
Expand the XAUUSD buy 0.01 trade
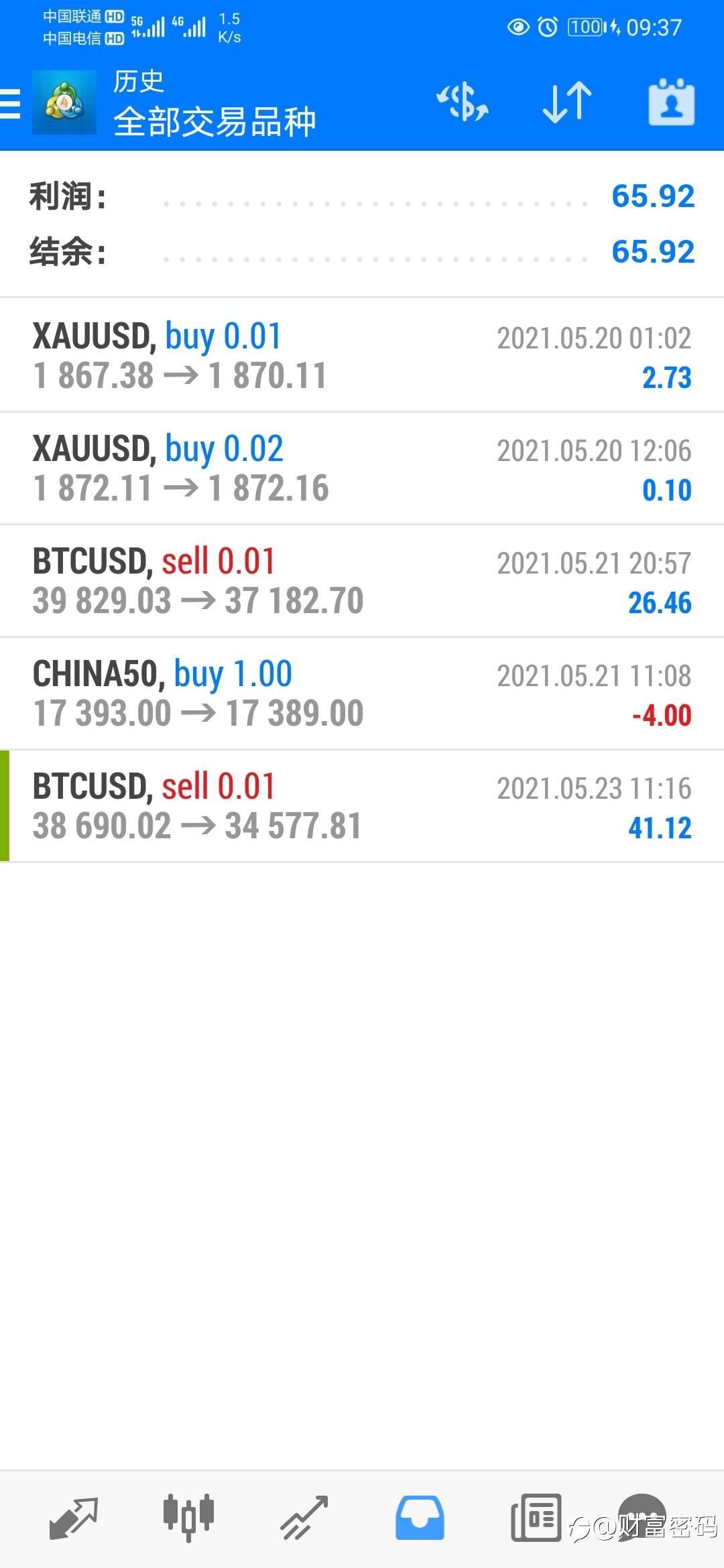[362, 356]
